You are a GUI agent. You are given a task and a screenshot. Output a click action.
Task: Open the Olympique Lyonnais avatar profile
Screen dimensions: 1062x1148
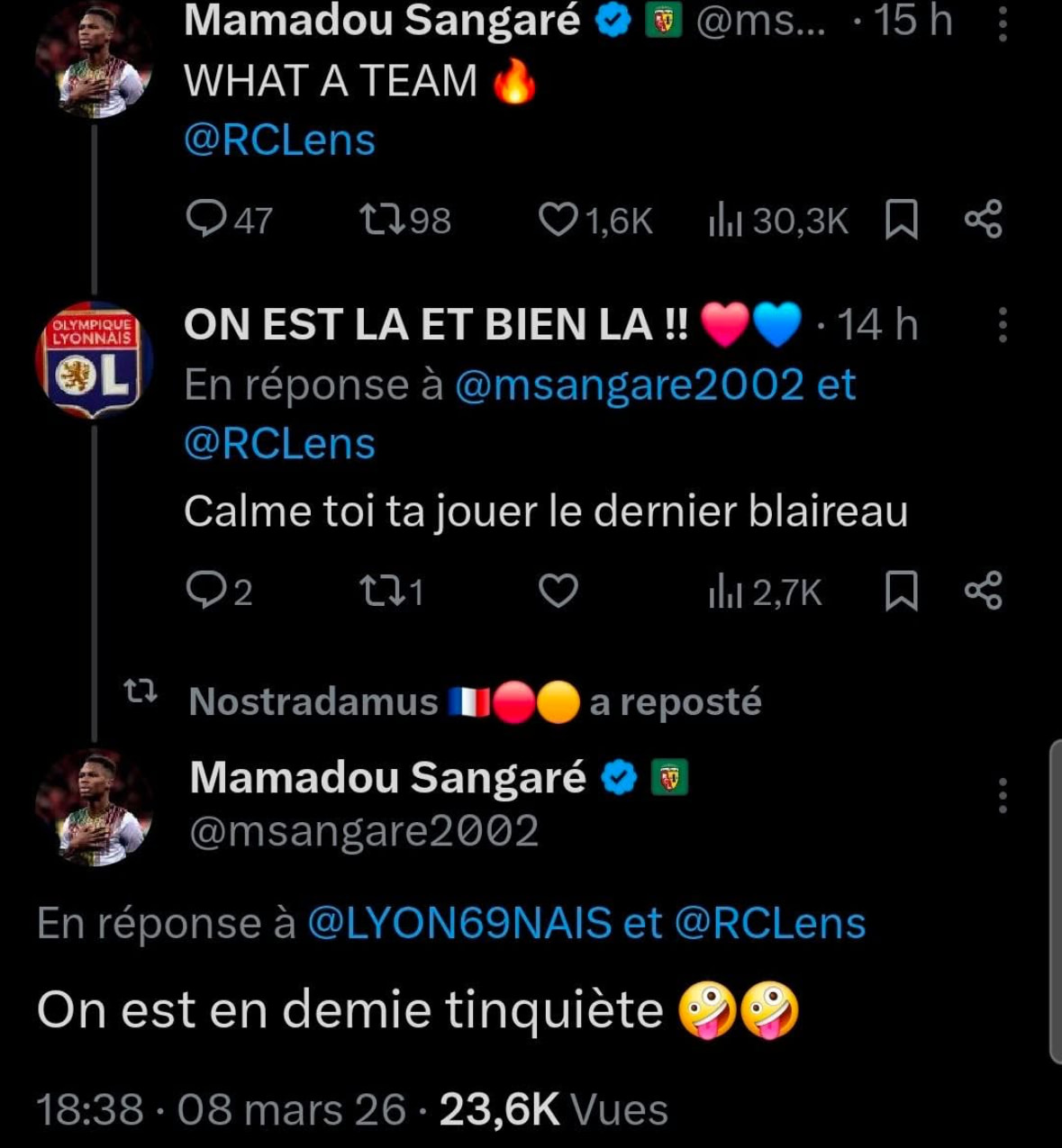click(x=94, y=360)
